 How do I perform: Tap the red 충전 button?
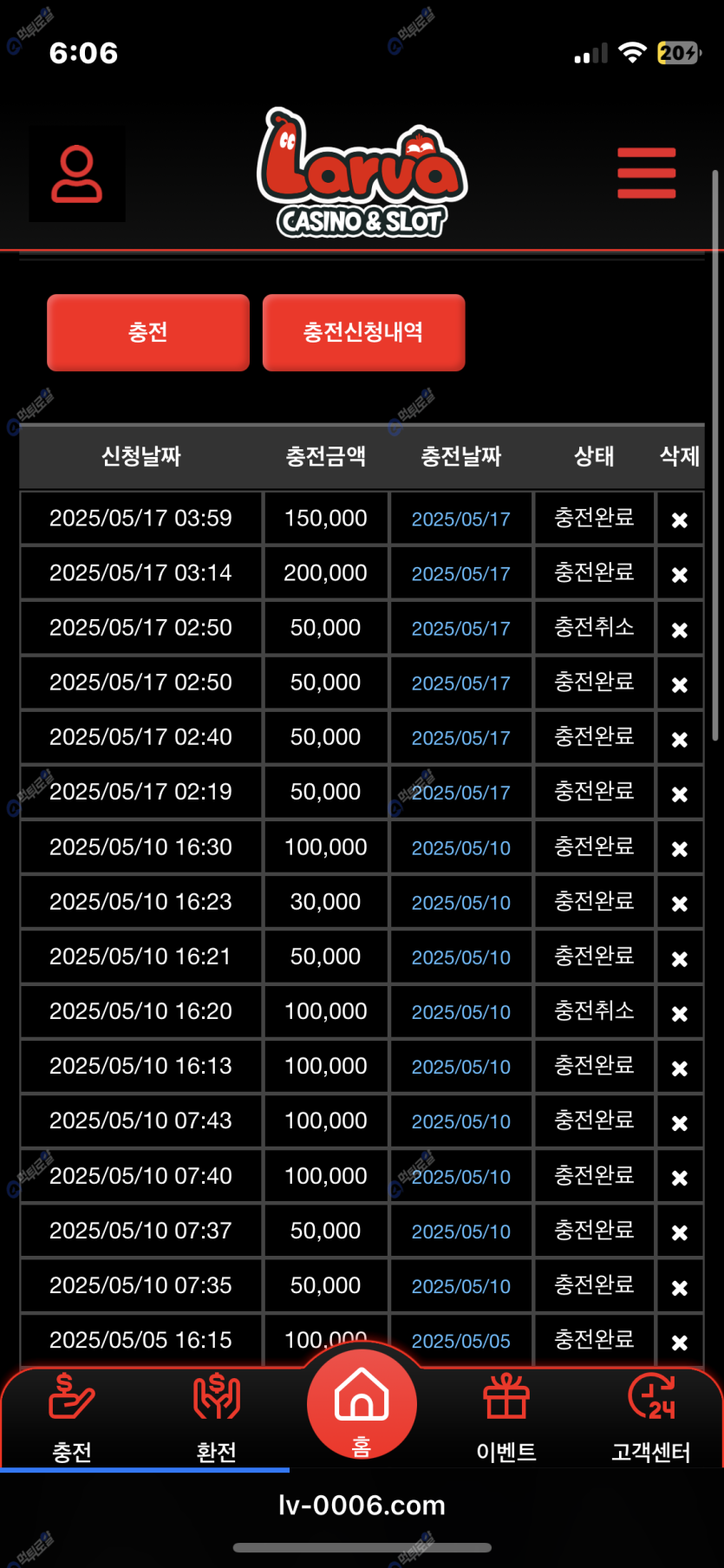(x=148, y=332)
